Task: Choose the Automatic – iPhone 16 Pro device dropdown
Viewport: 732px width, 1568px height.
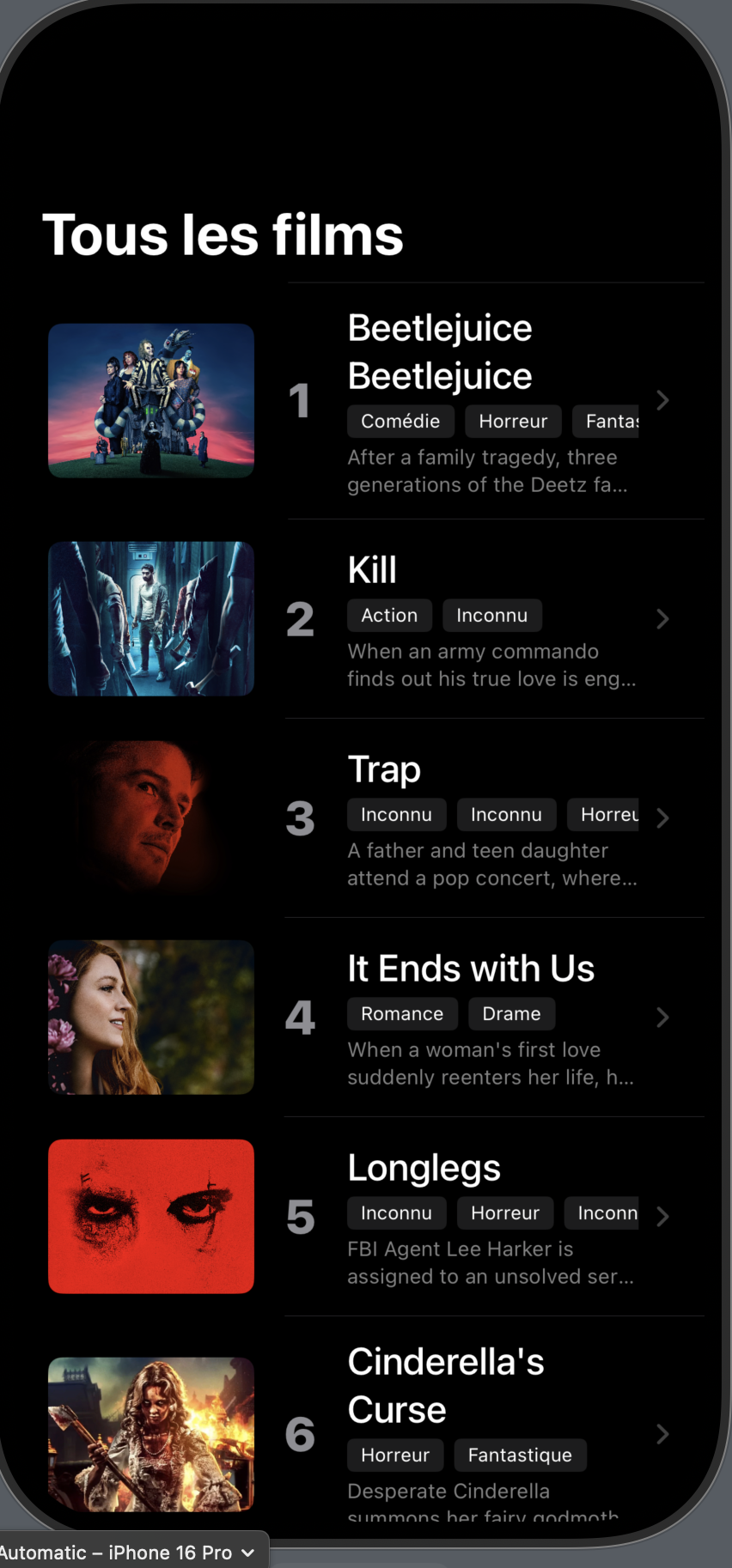Action: (x=129, y=1553)
